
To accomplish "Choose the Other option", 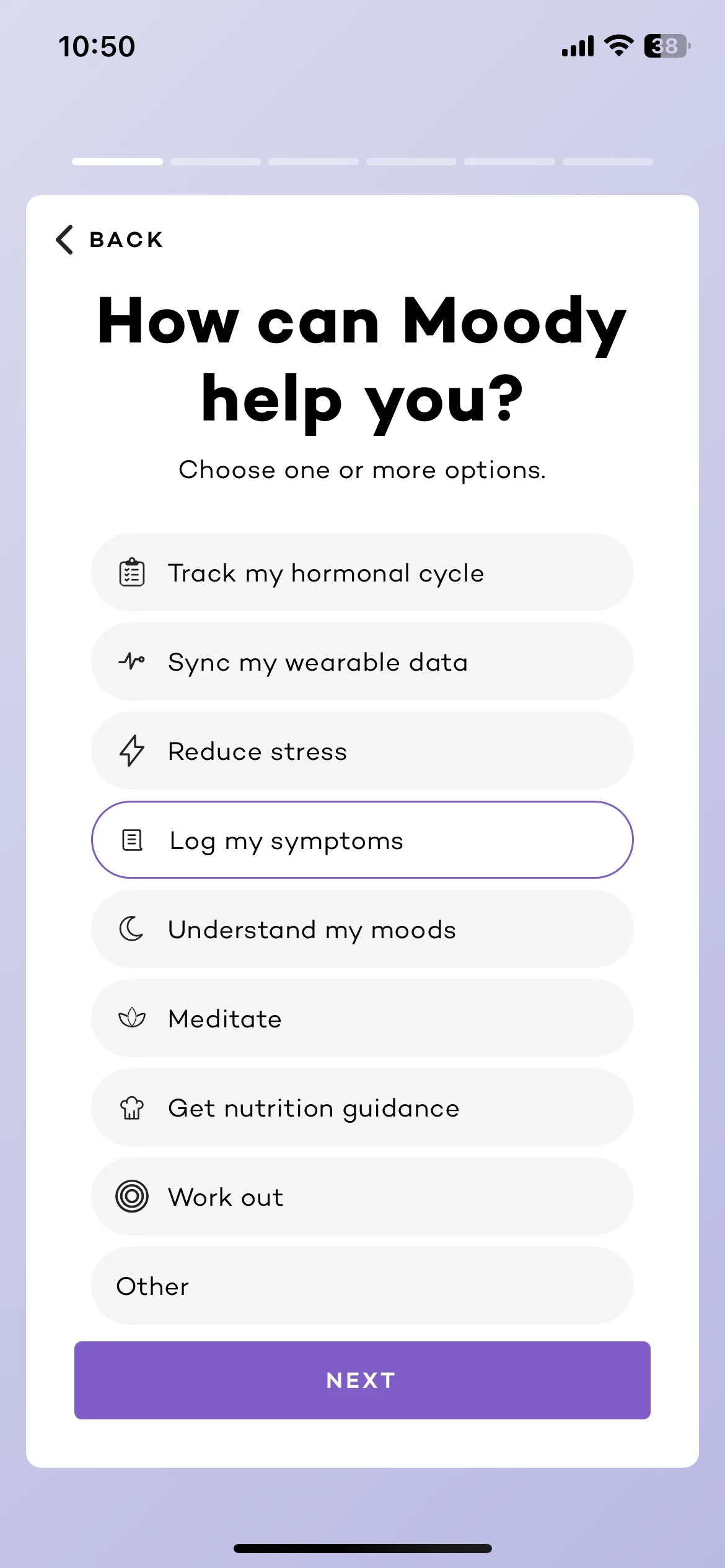I will 362,1286.
